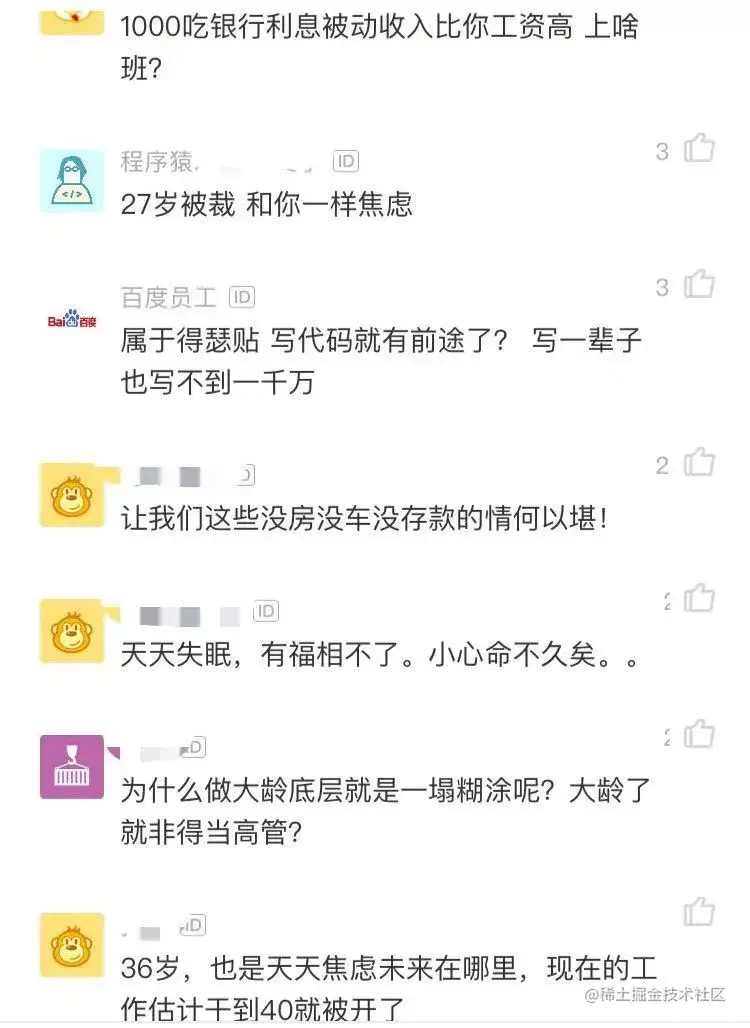This screenshot has width=750, height=1028.
Task: Open the 百度员工 Baidu avatar
Action: [72, 320]
